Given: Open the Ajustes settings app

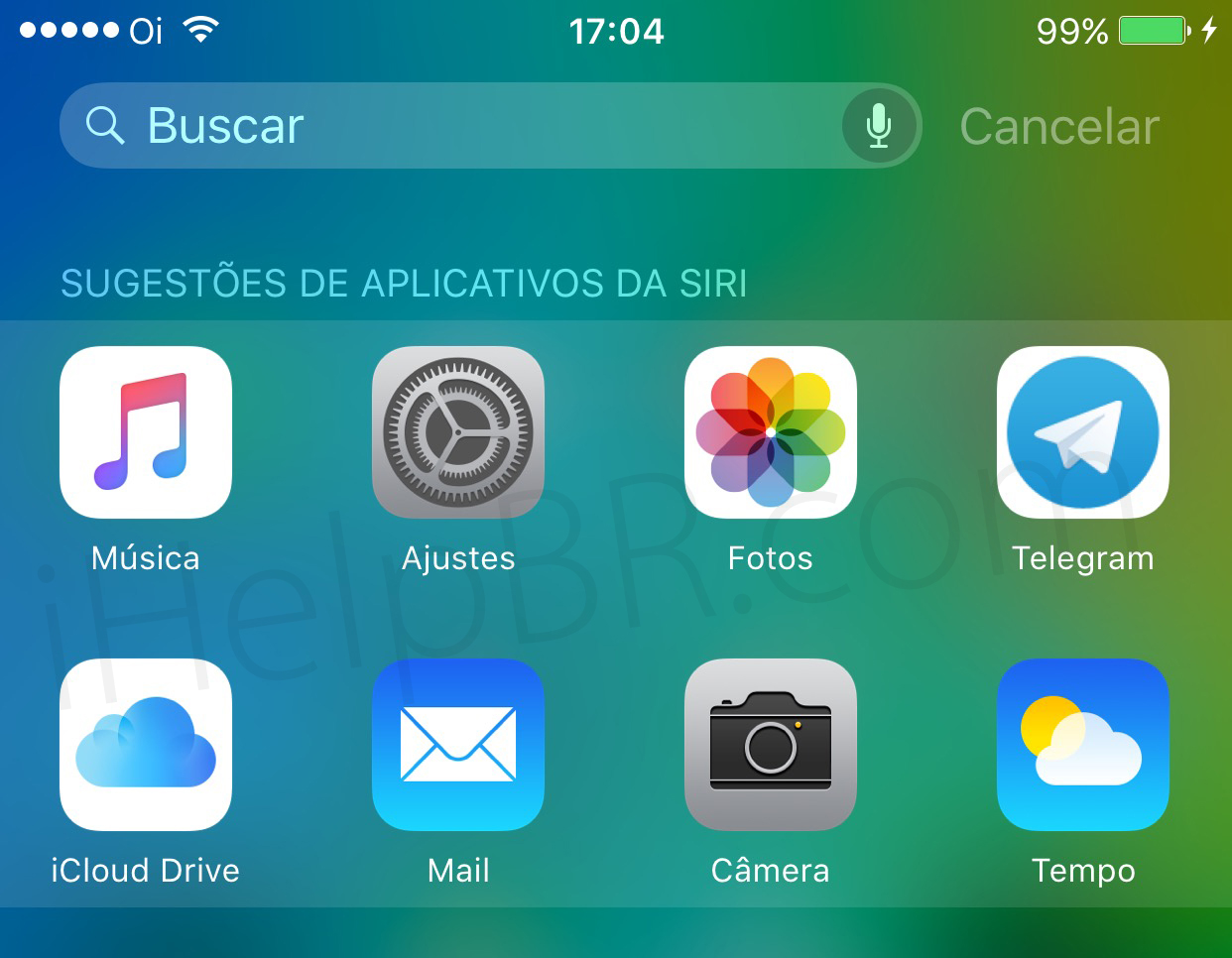Looking at the screenshot, I should pyautogui.click(x=458, y=432).
